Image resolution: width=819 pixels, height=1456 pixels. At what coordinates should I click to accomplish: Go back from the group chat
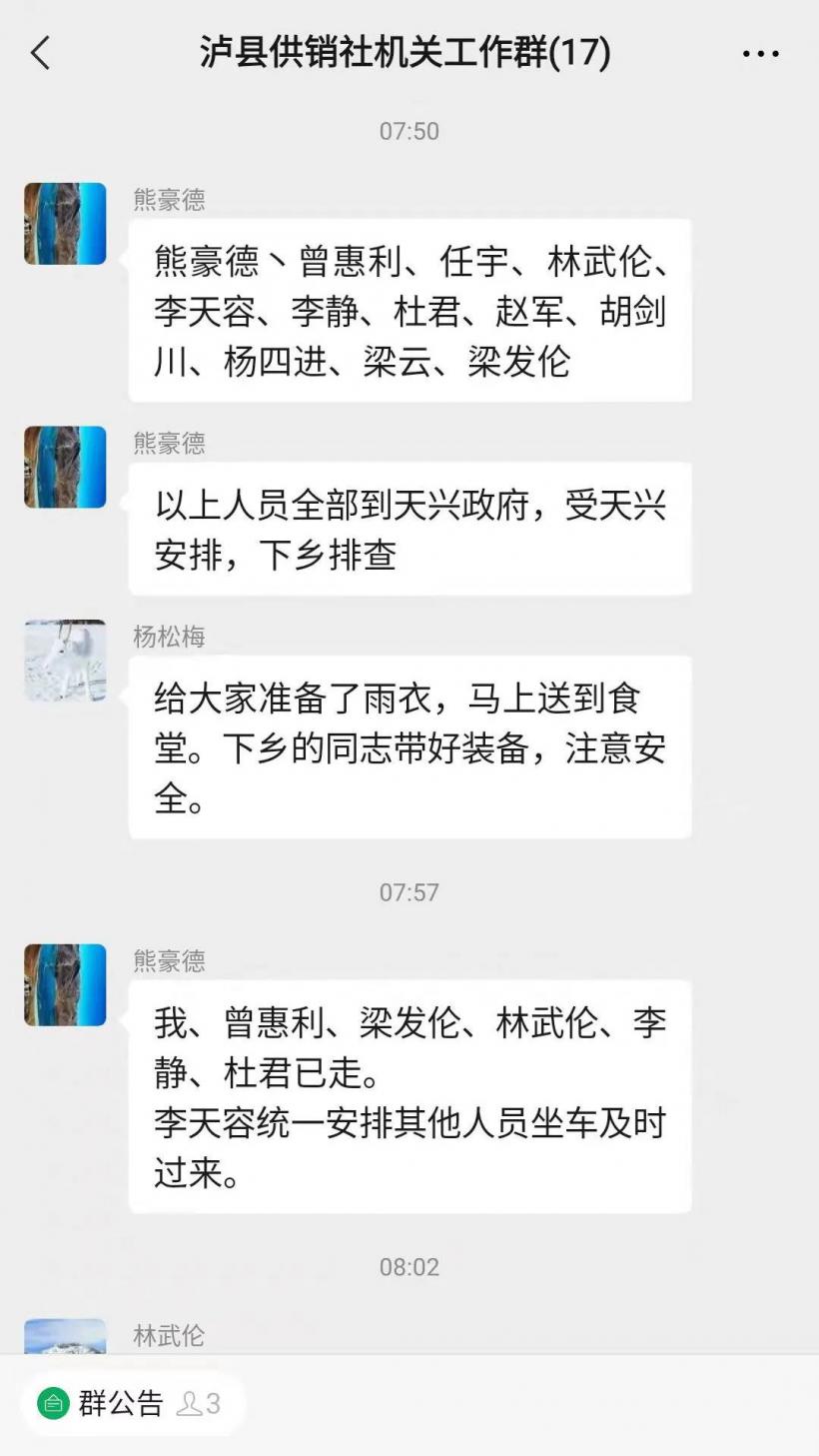41,53
